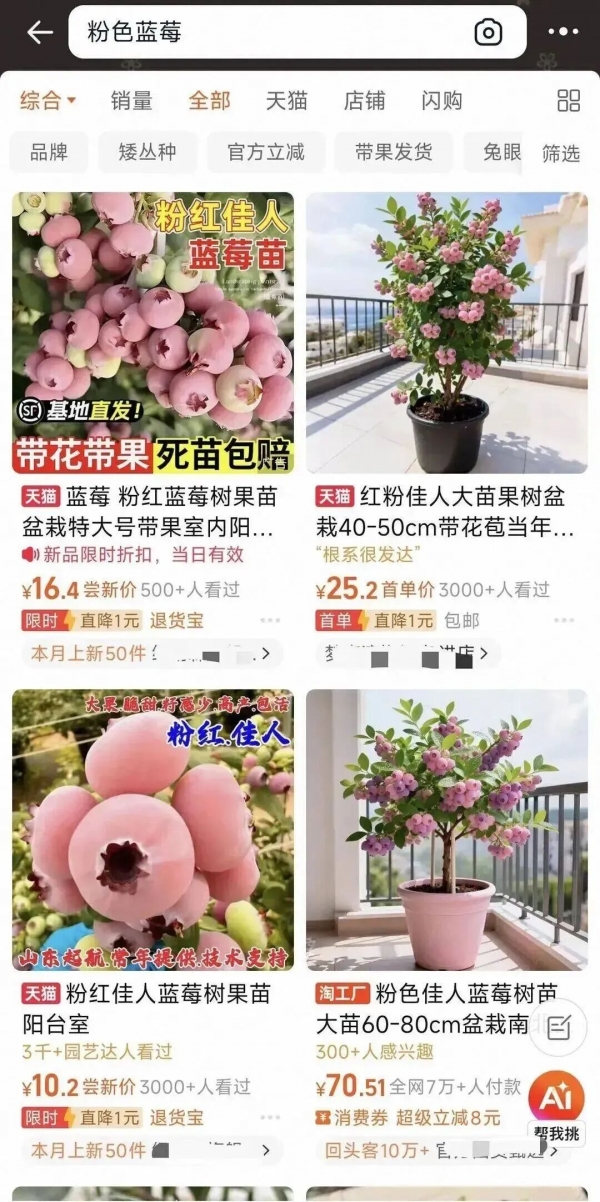The image size is (600, 1202).
Task: Open the 筛选 filter panel
Action: click(x=561, y=153)
